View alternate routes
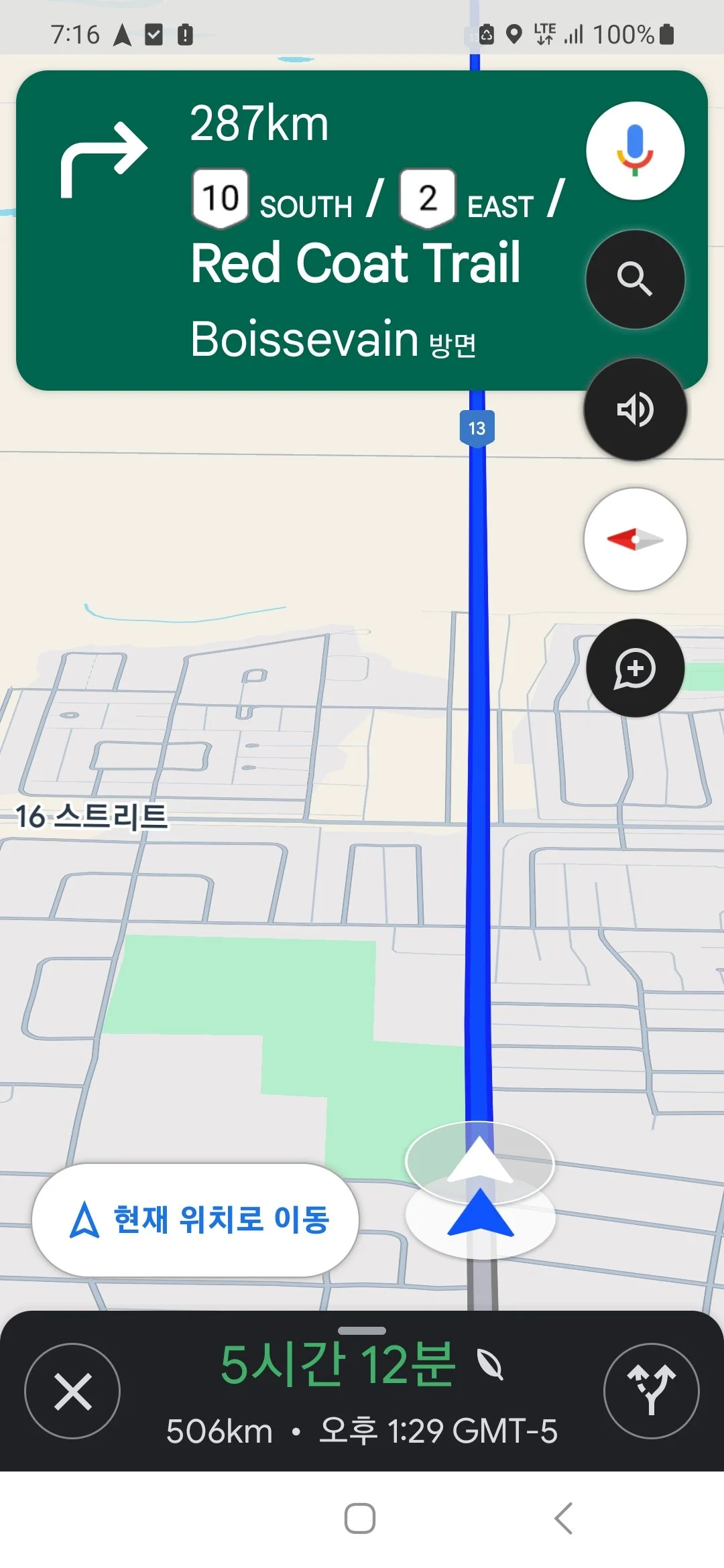 click(651, 1391)
